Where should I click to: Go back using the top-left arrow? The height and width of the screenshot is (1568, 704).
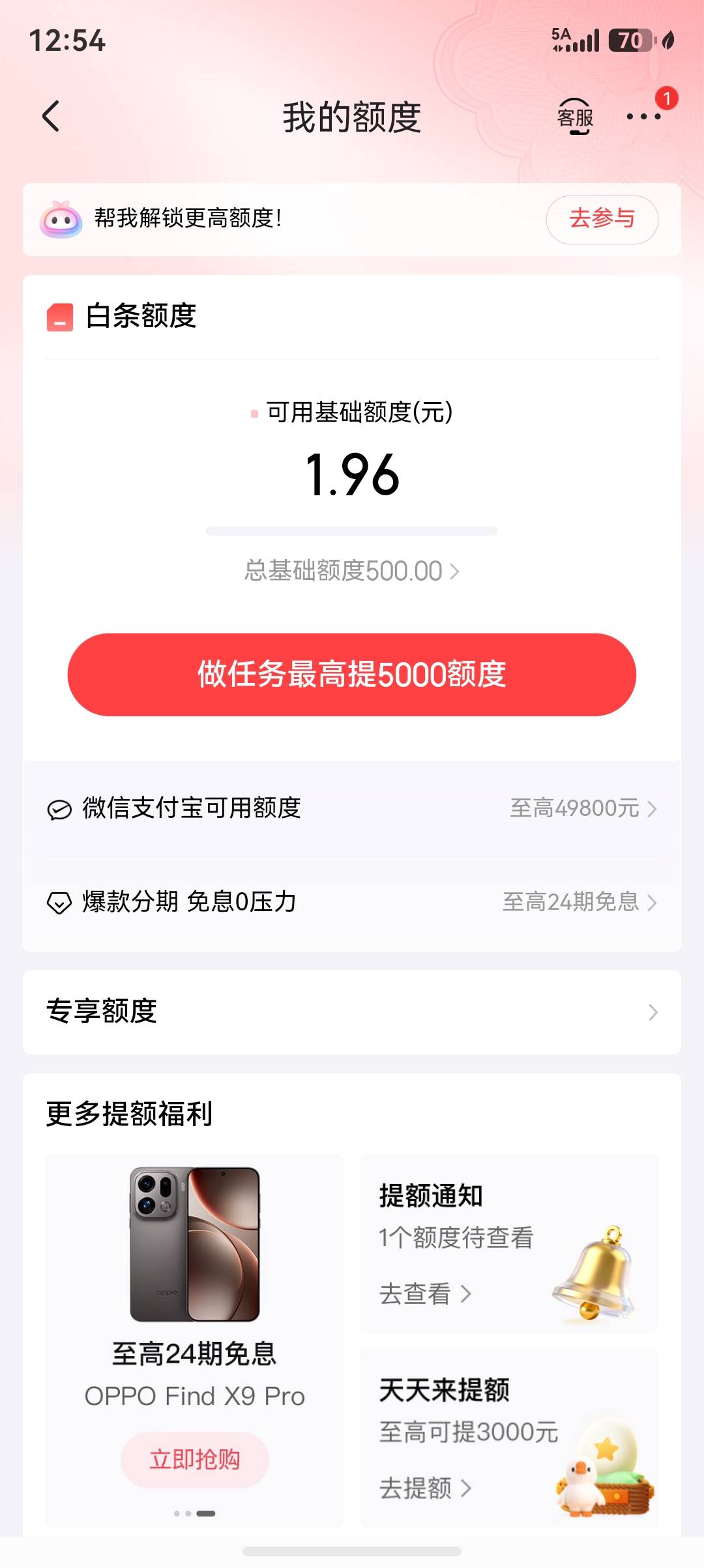pos(51,117)
